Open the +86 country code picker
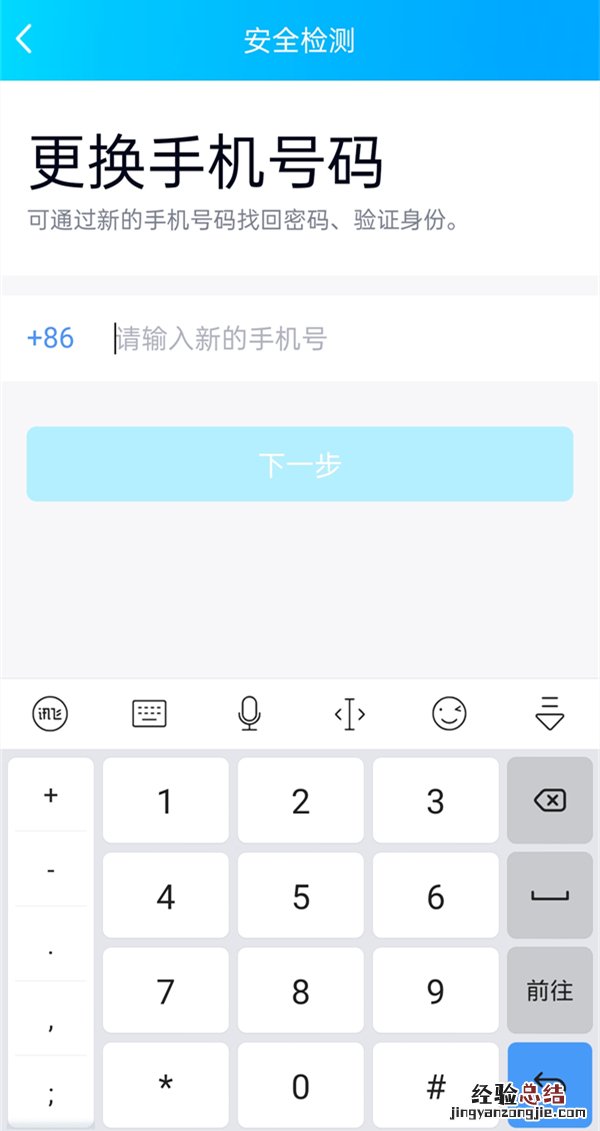Viewport: 600px width, 1131px height. [x=51, y=338]
